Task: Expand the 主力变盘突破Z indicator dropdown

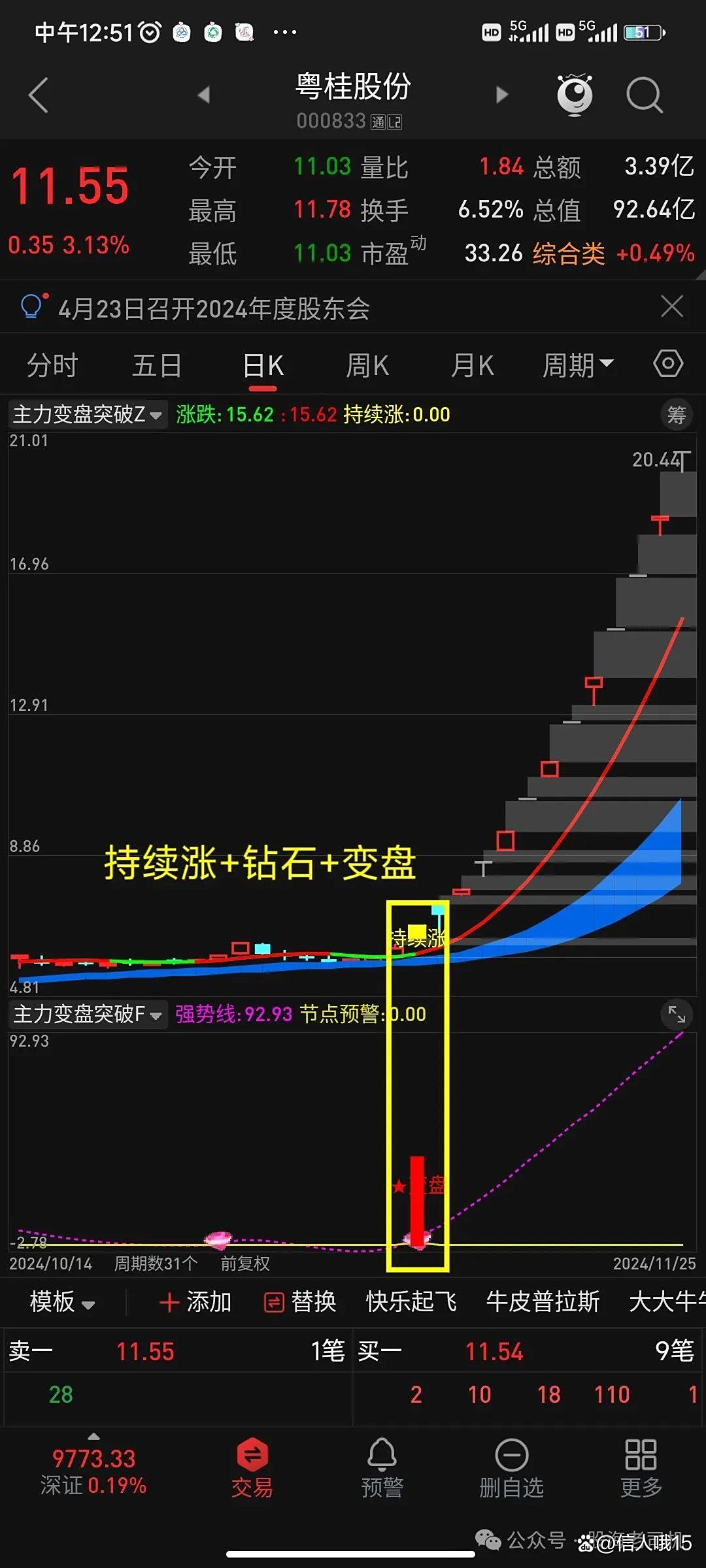Action: pyautogui.click(x=88, y=414)
